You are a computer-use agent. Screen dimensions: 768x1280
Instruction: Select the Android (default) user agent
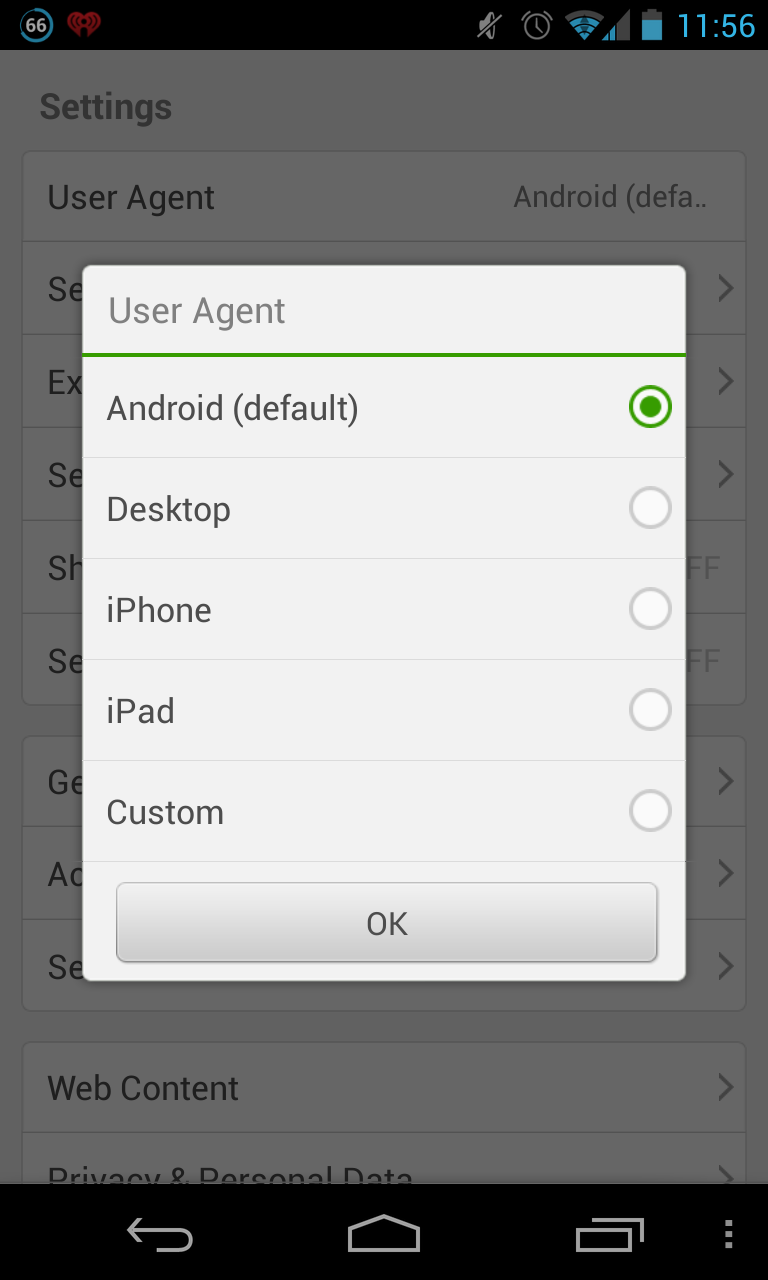384,408
